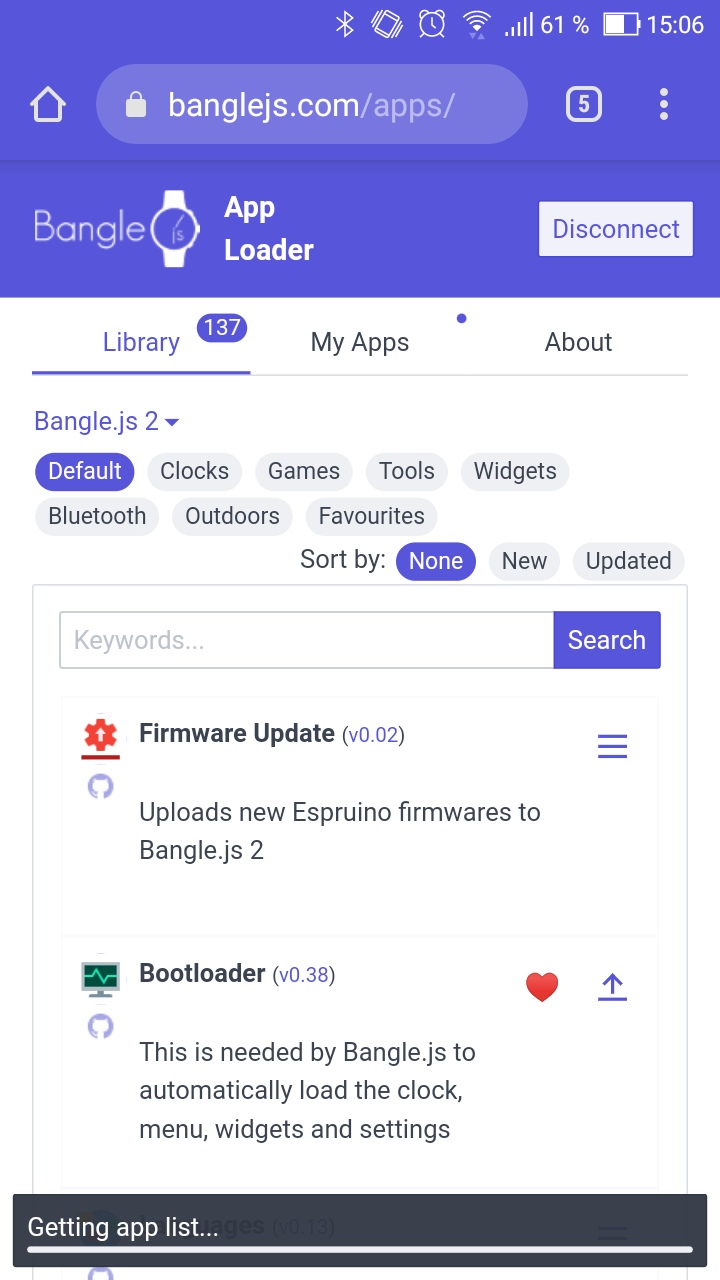This screenshot has height=1280, width=720.
Task: Disconnect from the Bangle watch
Action: (616, 229)
